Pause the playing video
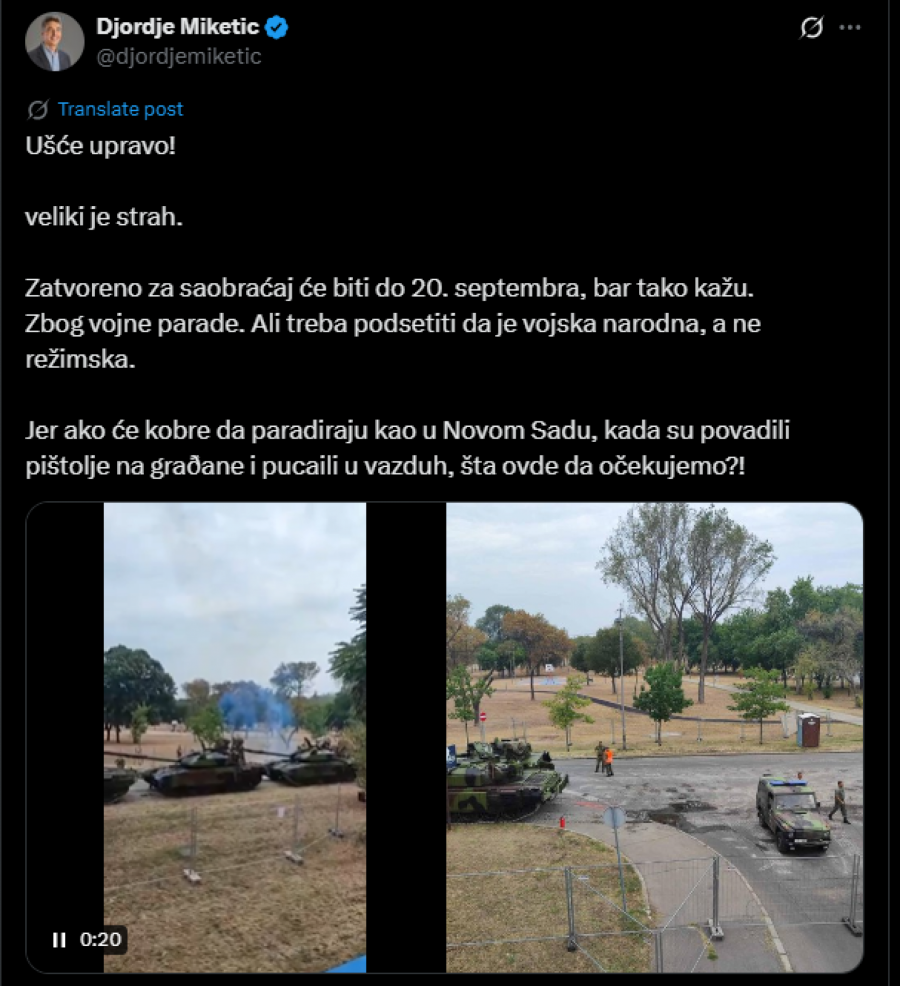The width and height of the screenshot is (900, 986). 59,939
